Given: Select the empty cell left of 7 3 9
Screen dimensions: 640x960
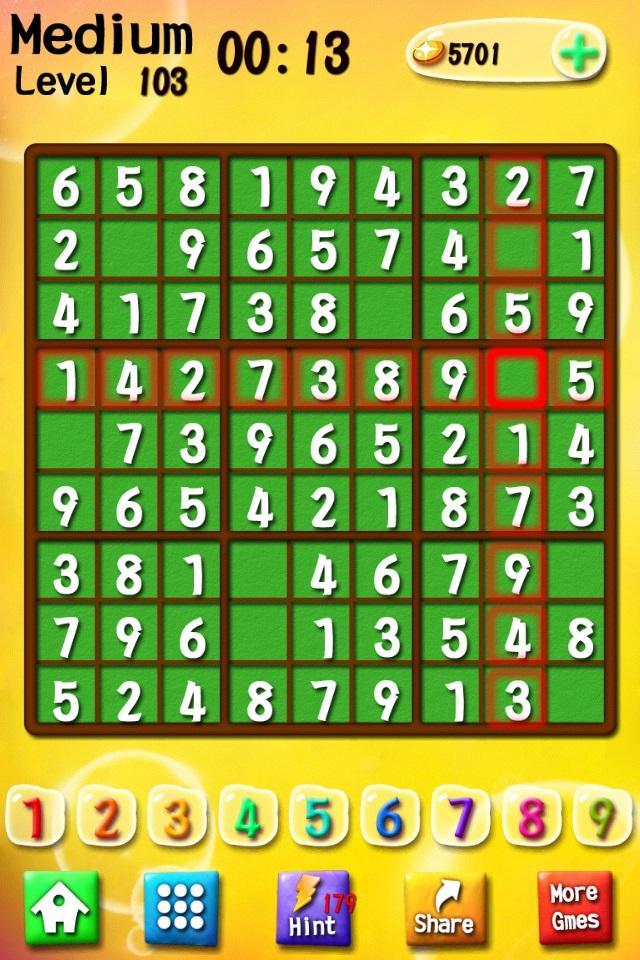Looking at the screenshot, I should tap(66, 442).
